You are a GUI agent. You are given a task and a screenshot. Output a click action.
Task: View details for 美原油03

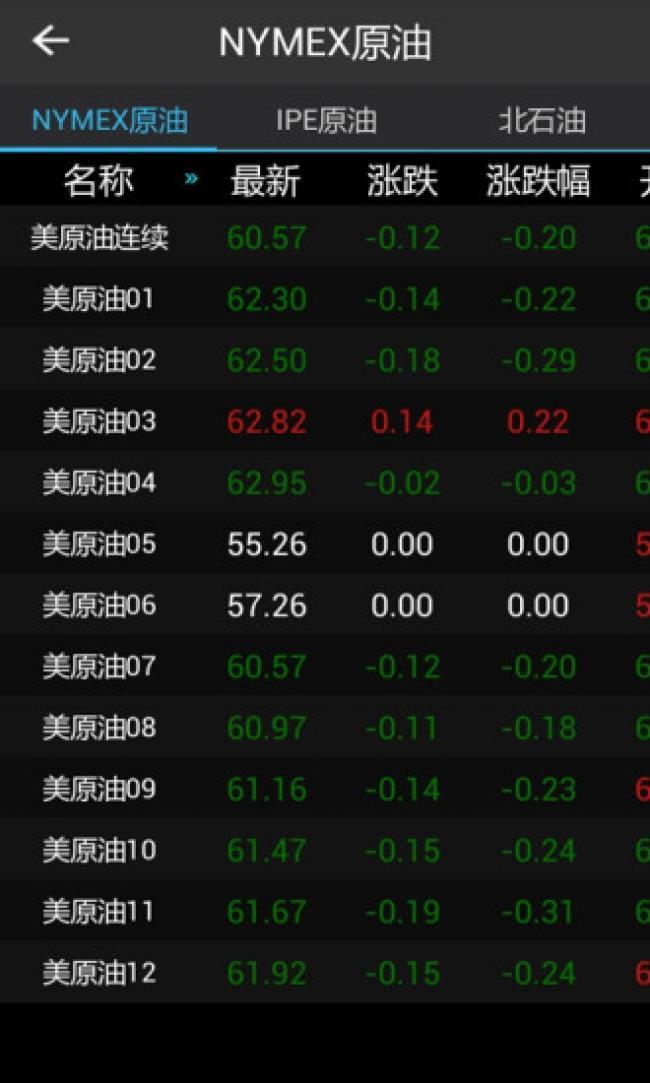(325, 421)
